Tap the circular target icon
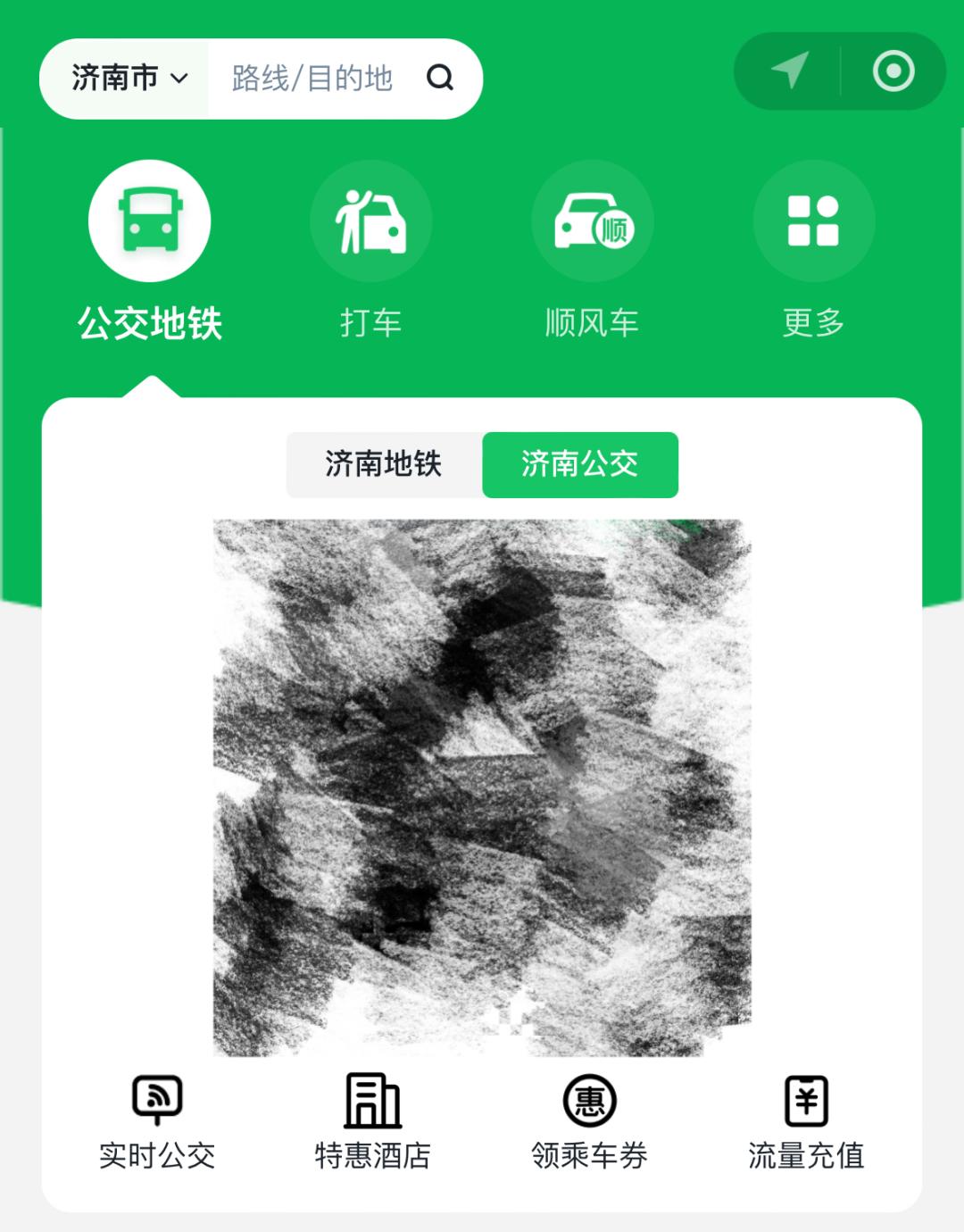 893,71
